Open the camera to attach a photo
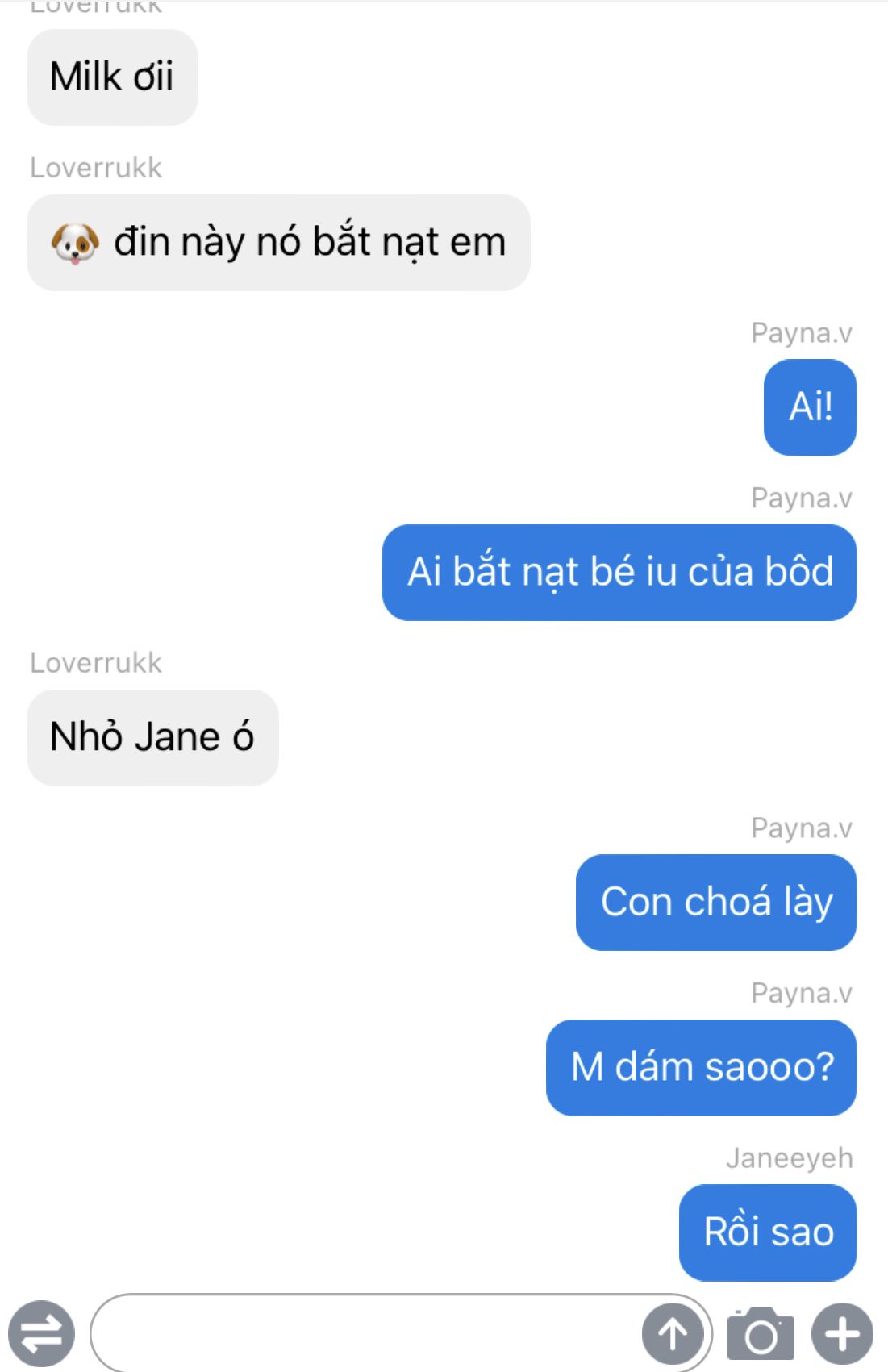The width and height of the screenshot is (888, 1372). (761, 1334)
